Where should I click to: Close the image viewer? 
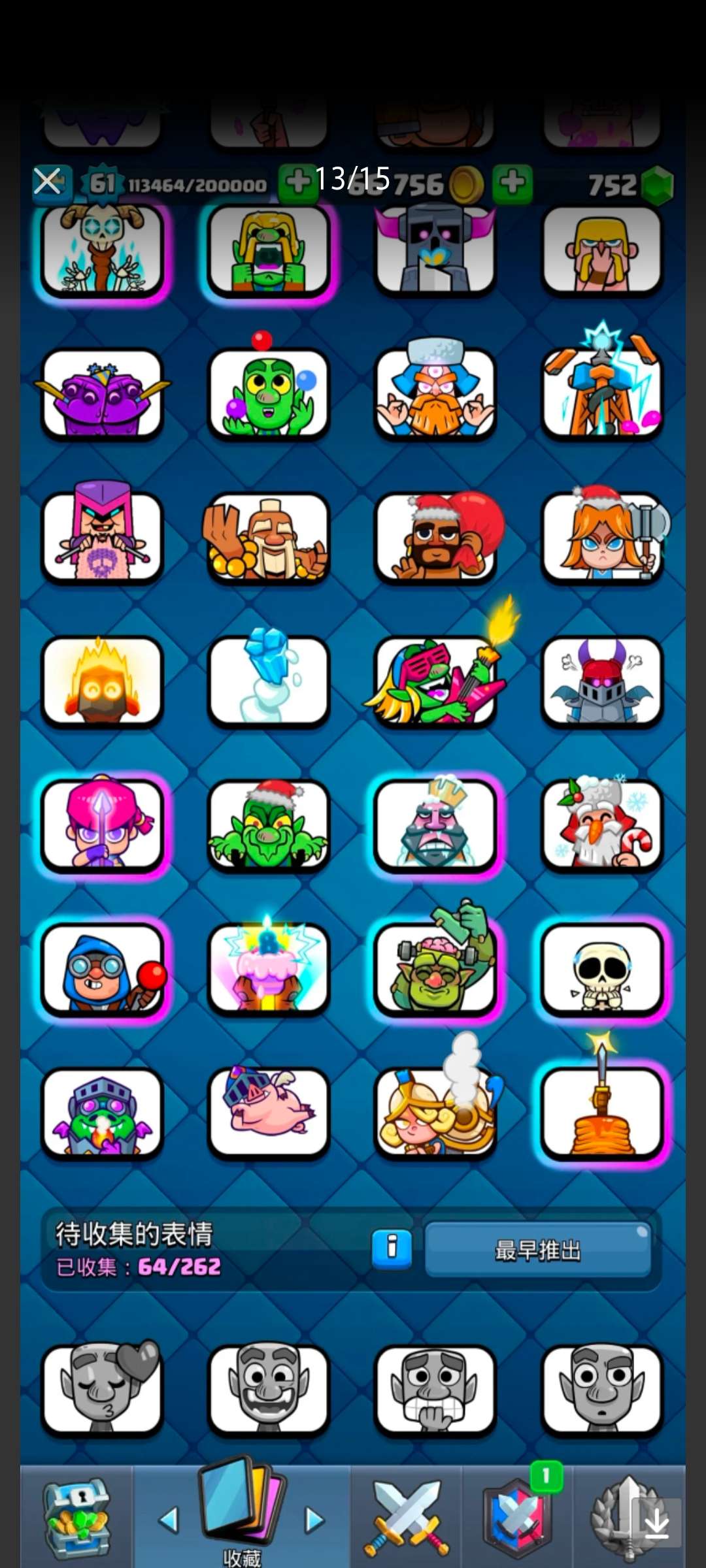point(48,181)
